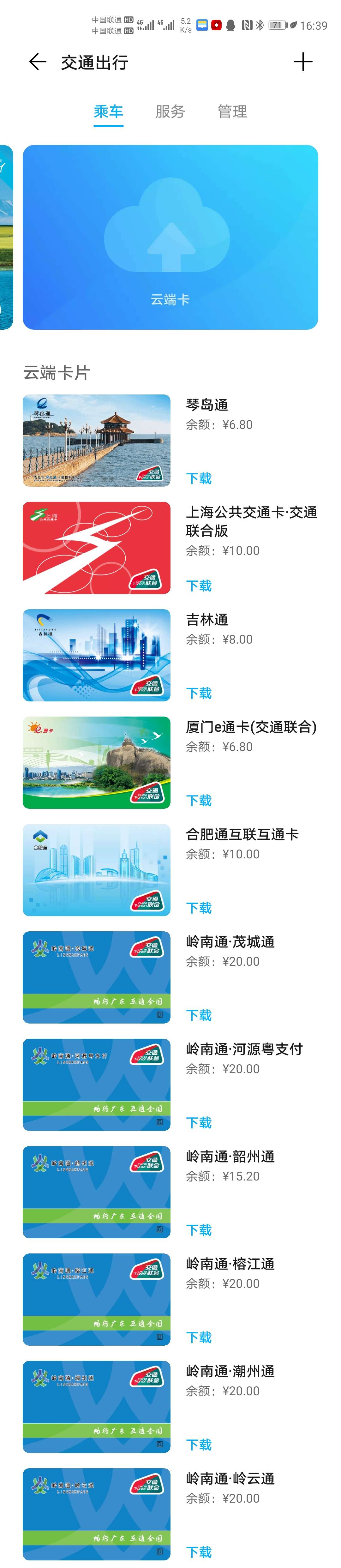The height and width of the screenshot is (1568, 341).
Task: Download 岭南通·韶州通 card
Action: click(x=199, y=1229)
